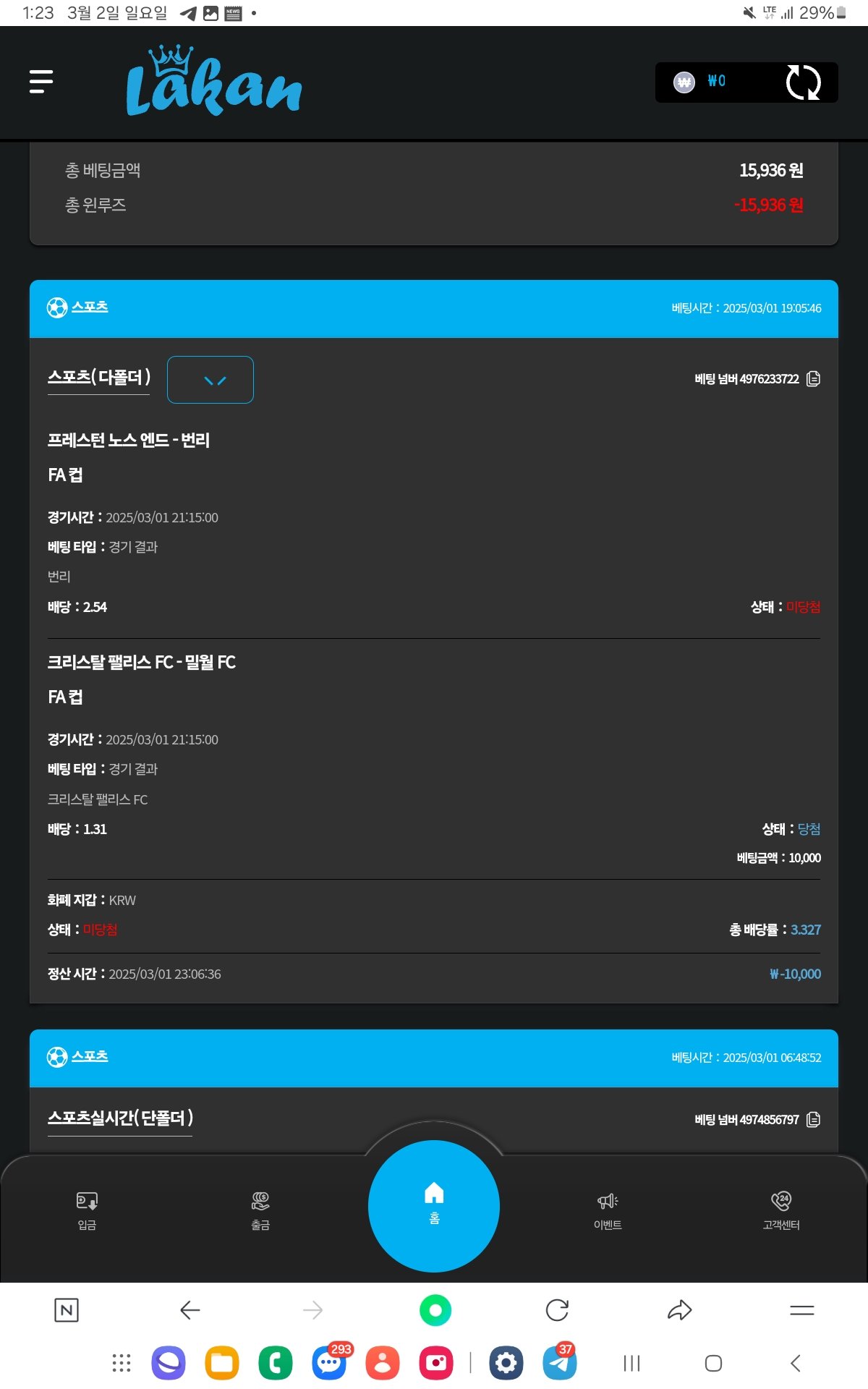Open the Naver home button

pyautogui.click(x=67, y=1310)
